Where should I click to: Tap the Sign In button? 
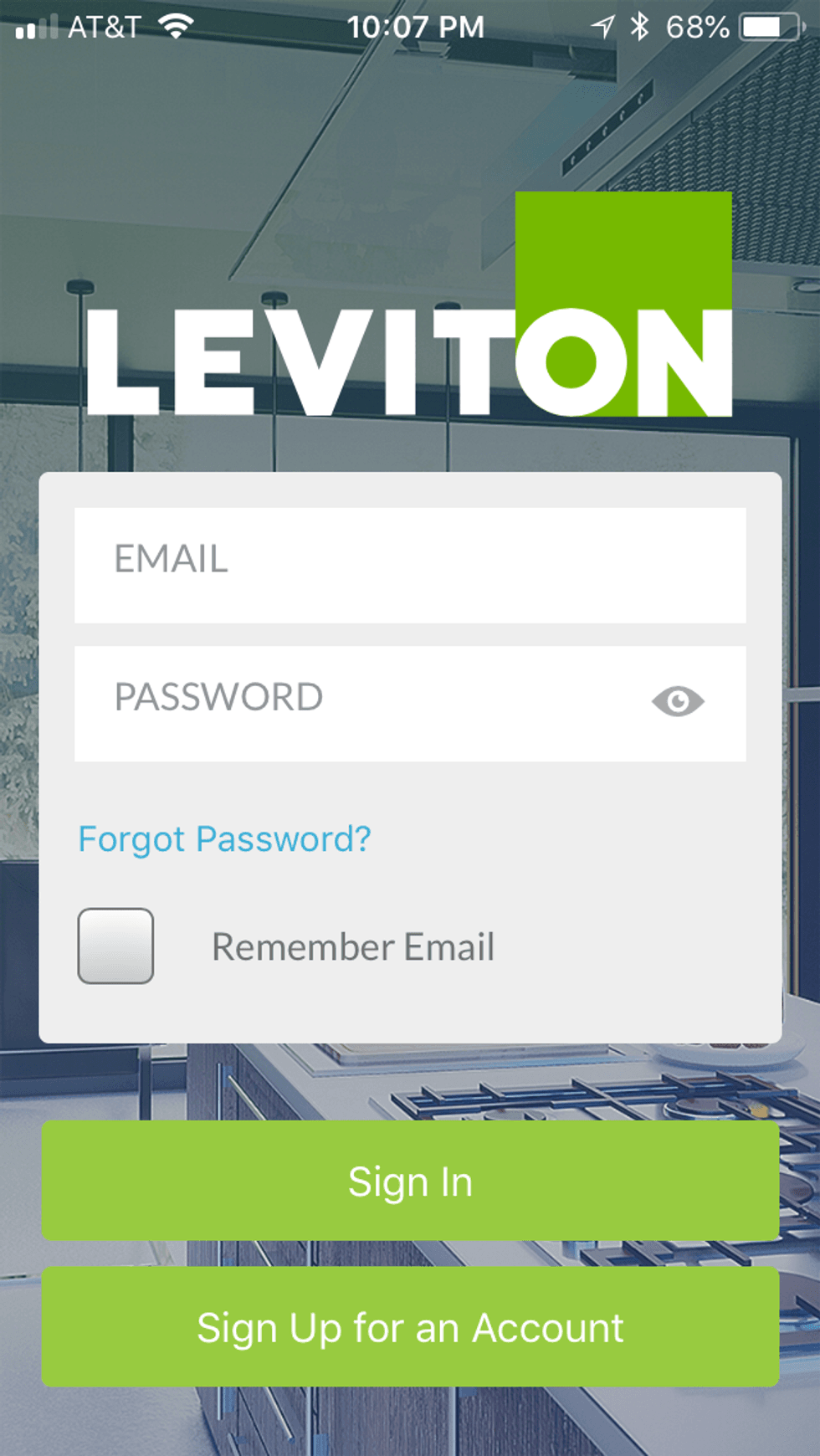click(x=410, y=1182)
